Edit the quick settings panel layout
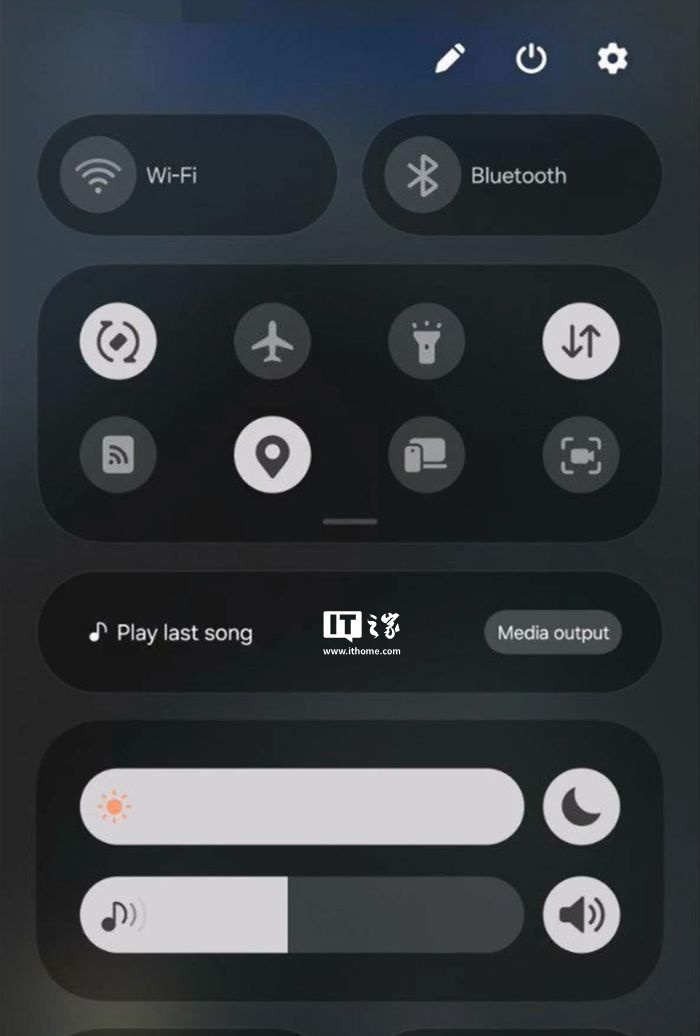The width and height of the screenshot is (700, 1036). pos(450,60)
